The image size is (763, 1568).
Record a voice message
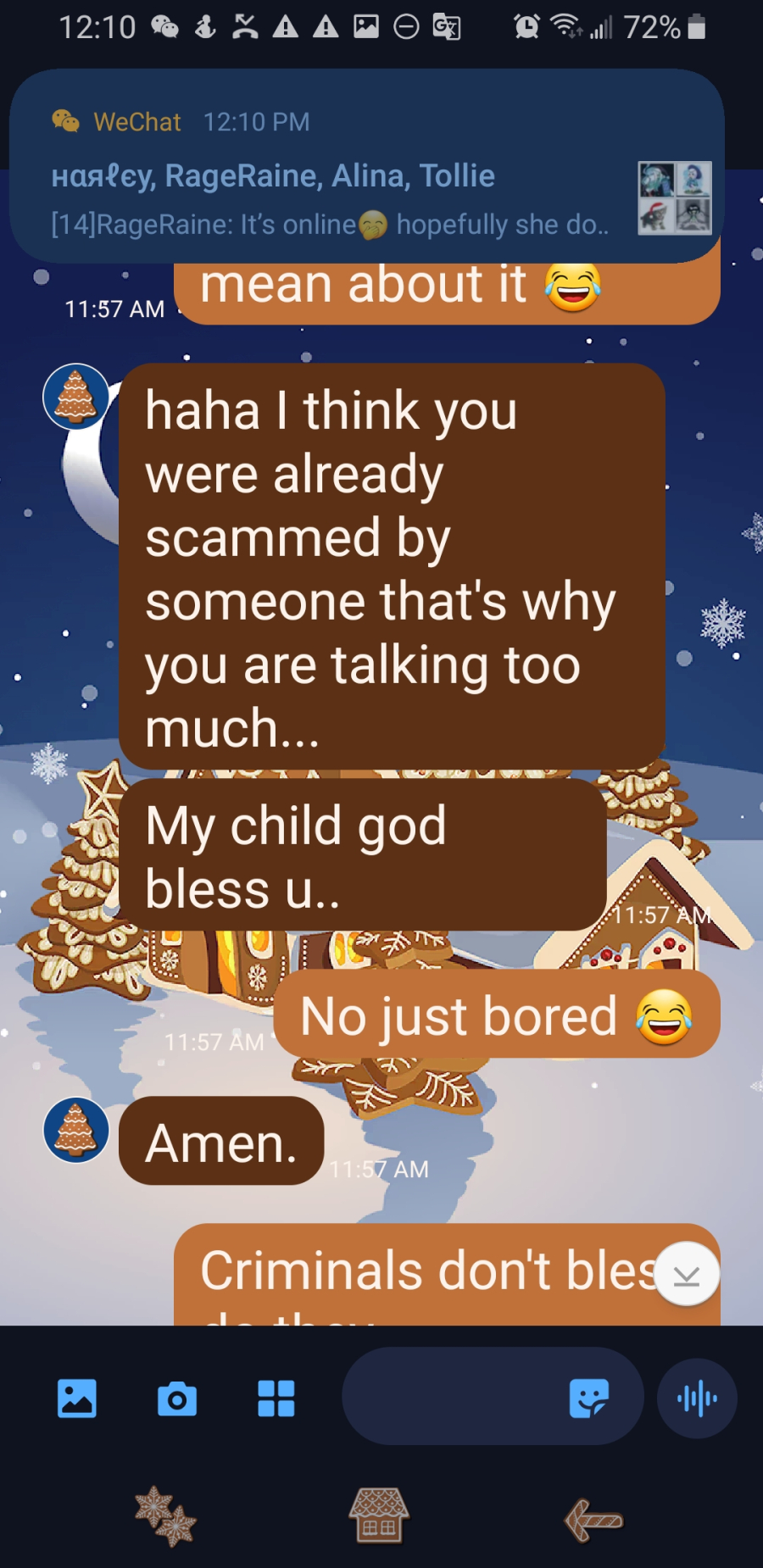click(x=697, y=1398)
